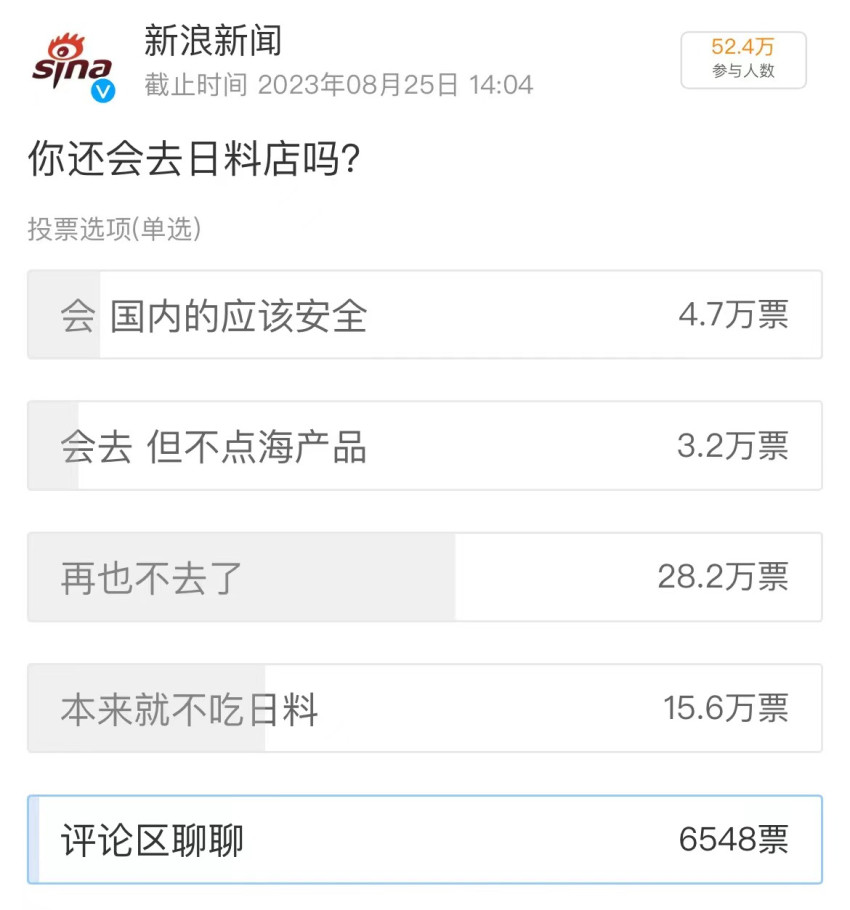Click the 52.4万 参与人数 badge

[x=743, y=60]
